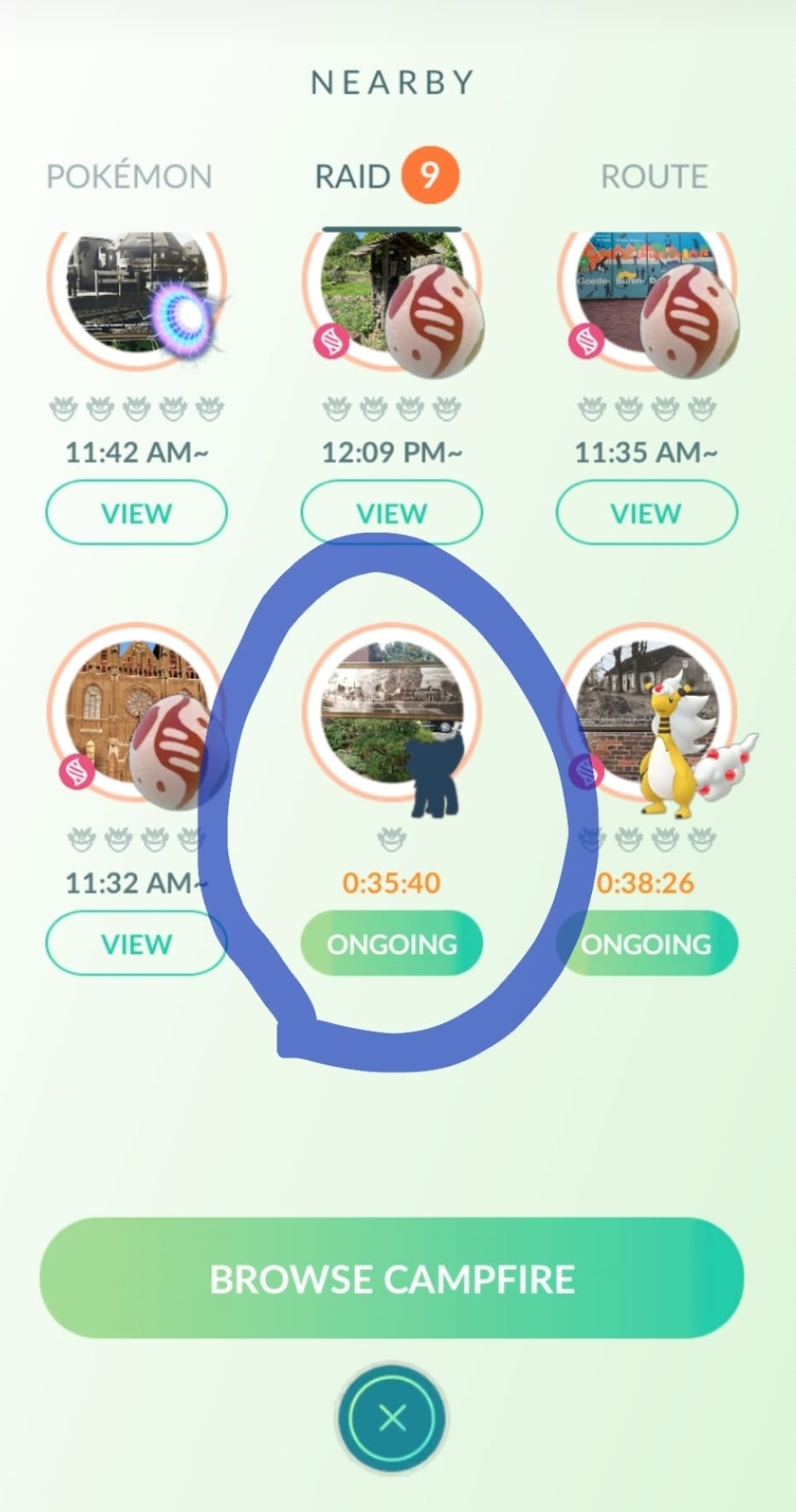The image size is (796, 1512).
Task: Open the gym photo with Mega Ampharos
Action: 648,712
